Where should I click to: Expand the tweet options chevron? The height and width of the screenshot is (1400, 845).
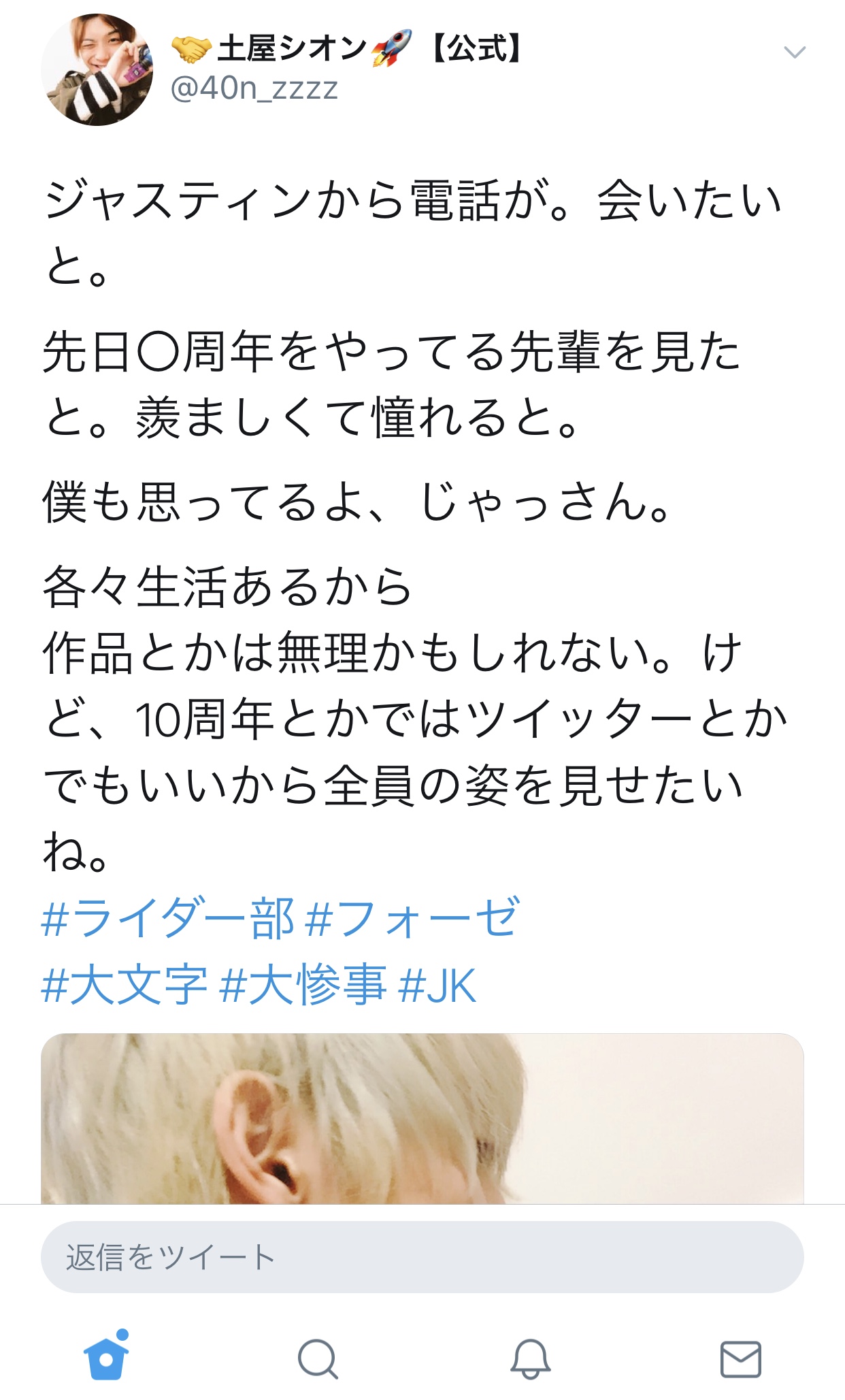794,52
